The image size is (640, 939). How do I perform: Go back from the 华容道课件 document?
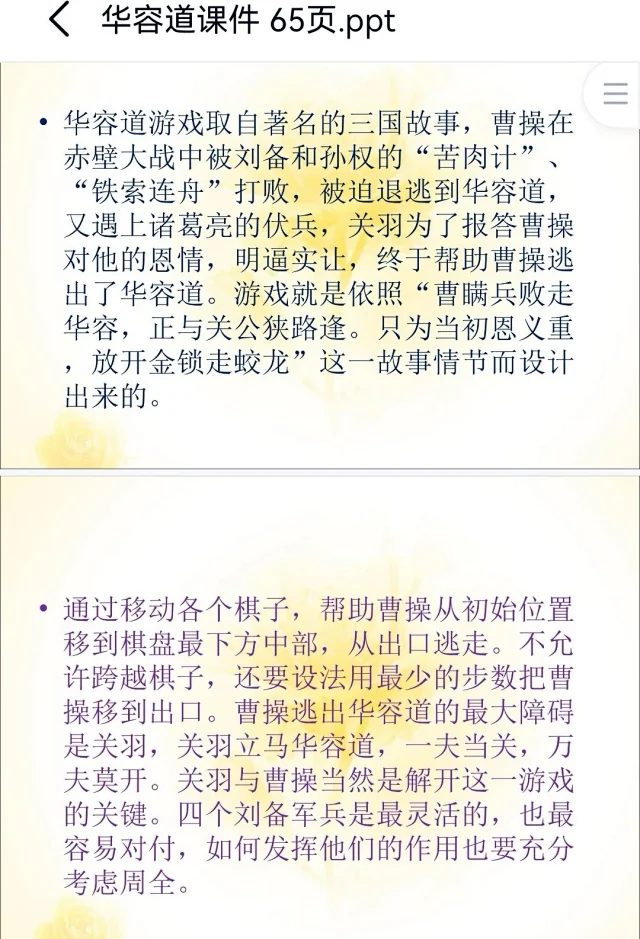pyautogui.click(x=59, y=20)
